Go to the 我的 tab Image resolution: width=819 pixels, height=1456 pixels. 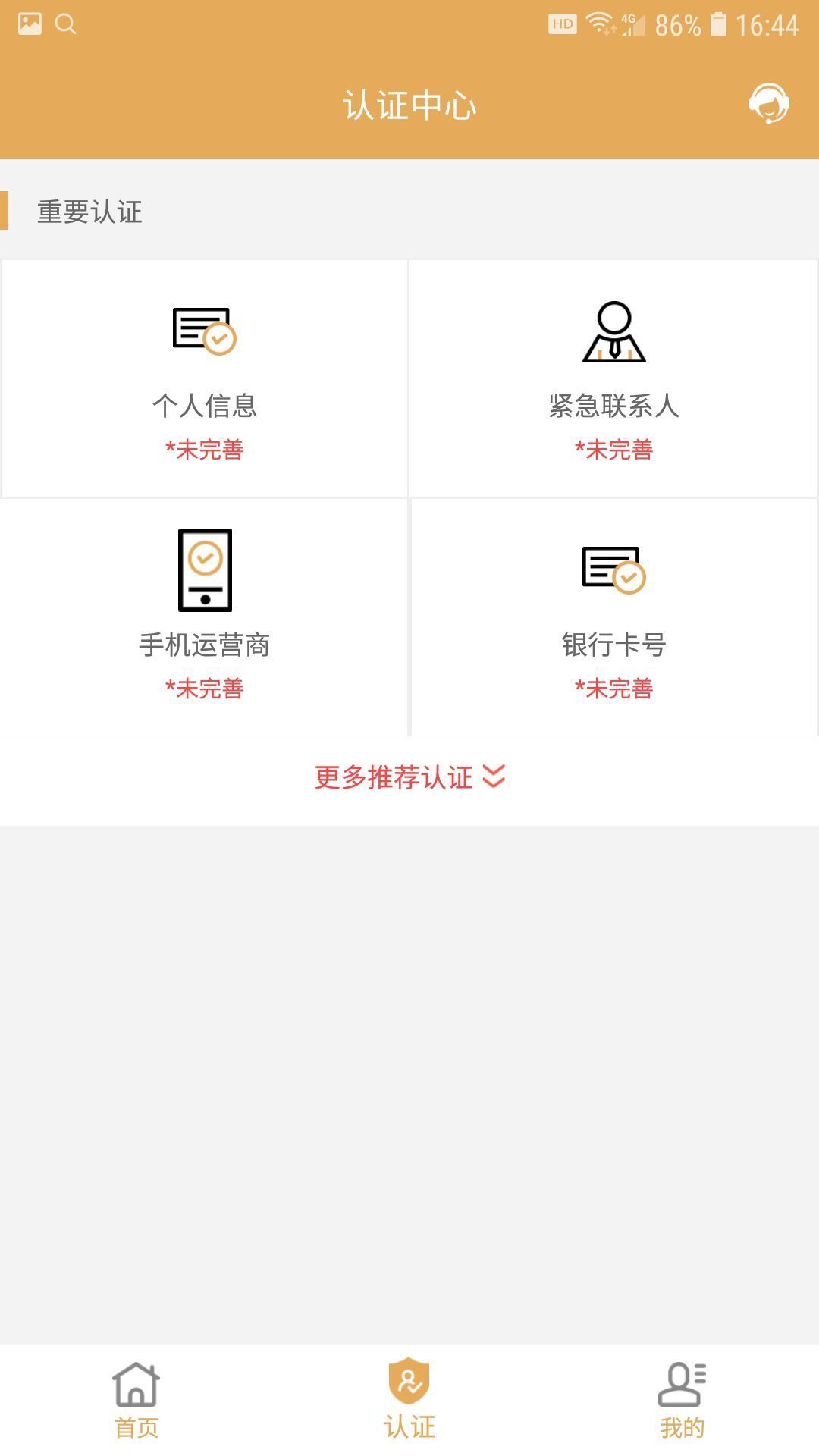coord(682,1400)
